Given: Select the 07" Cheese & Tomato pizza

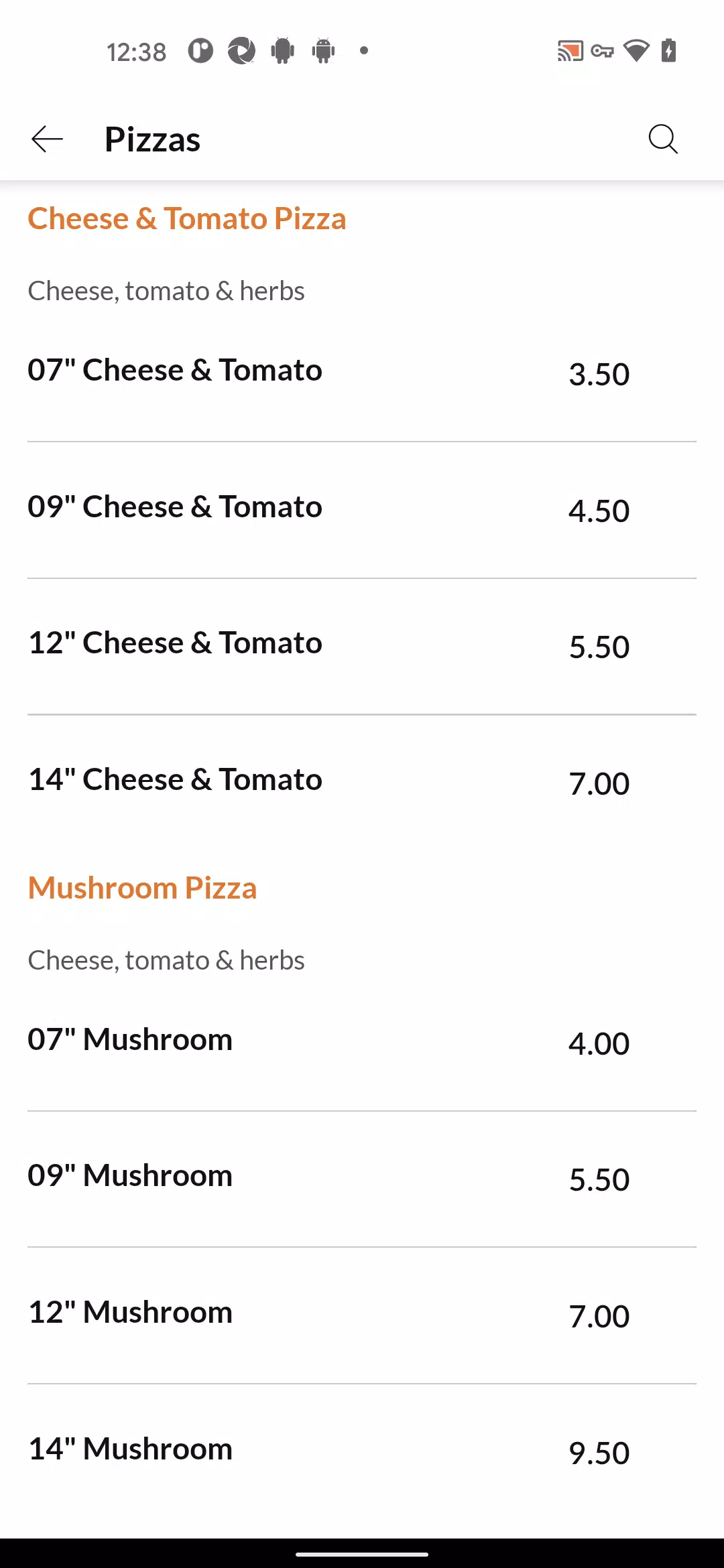Looking at the screenshot, I should click(362, 374).
